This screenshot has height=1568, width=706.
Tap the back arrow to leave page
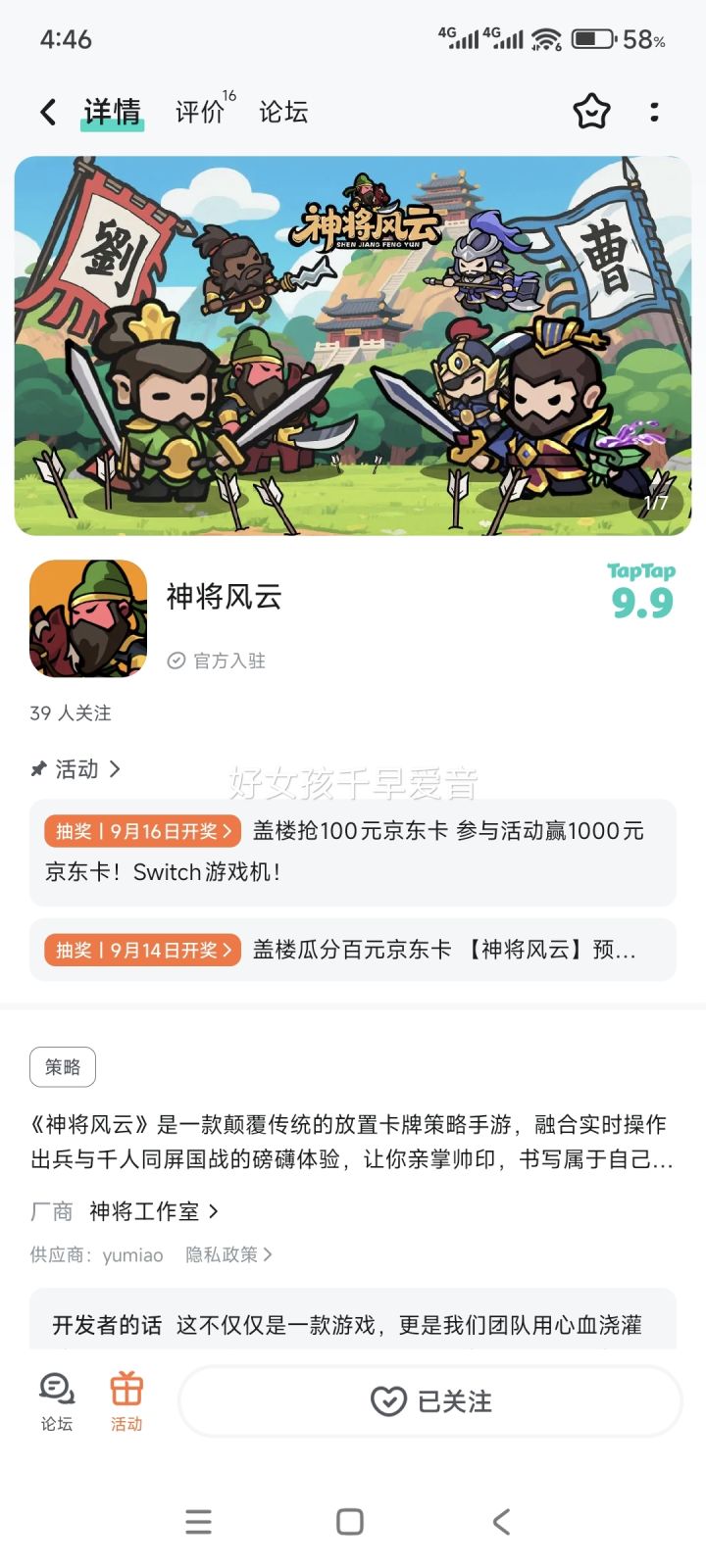[48, 112]
